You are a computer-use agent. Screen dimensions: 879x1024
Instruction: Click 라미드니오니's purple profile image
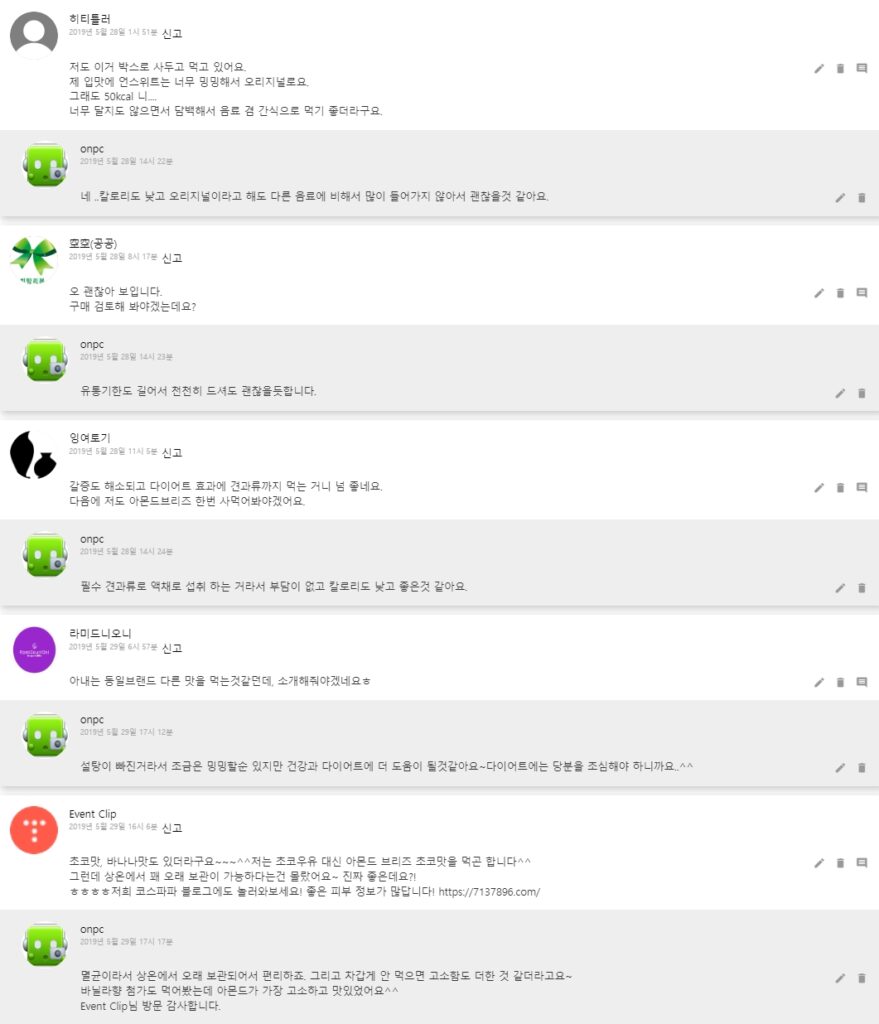(33, 648)
